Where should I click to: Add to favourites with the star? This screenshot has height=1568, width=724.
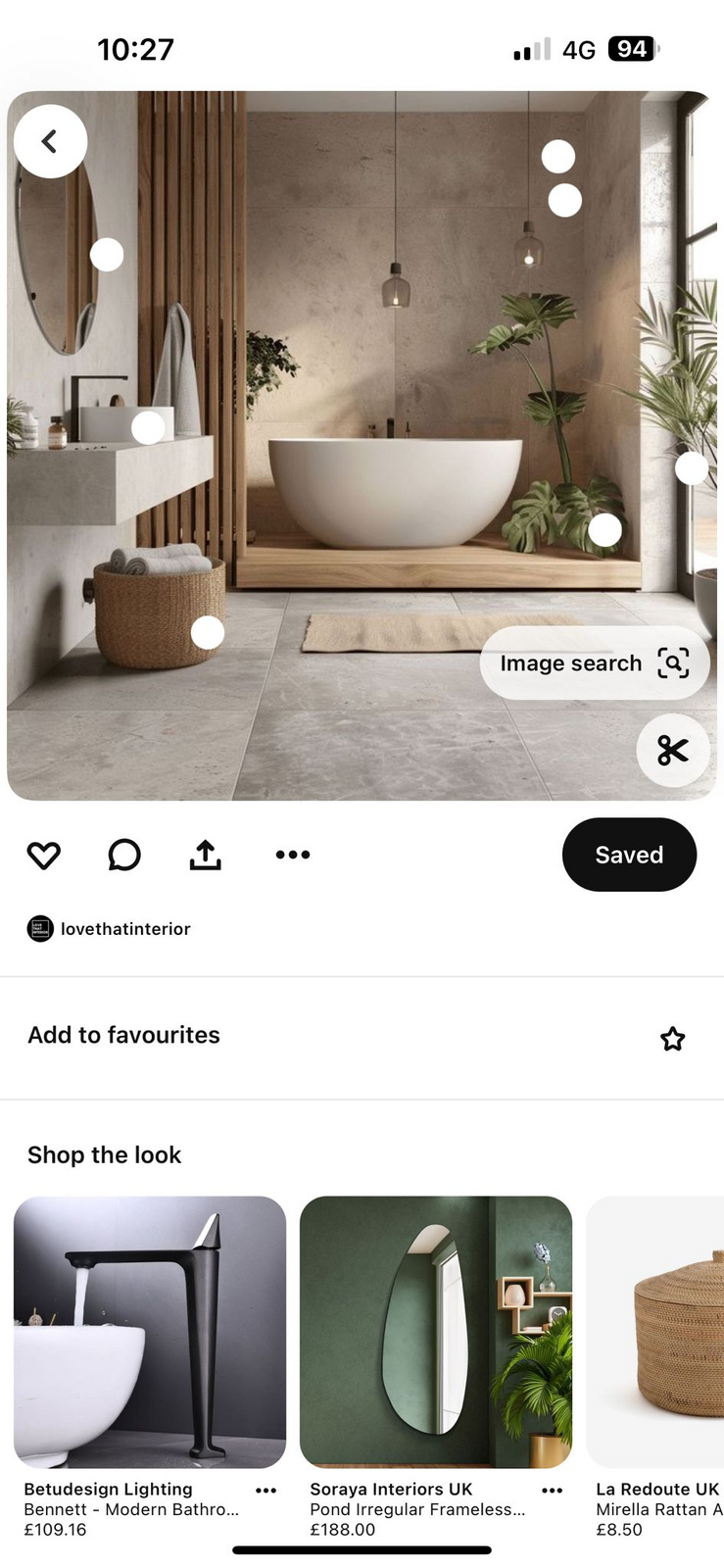point(672,1038)
